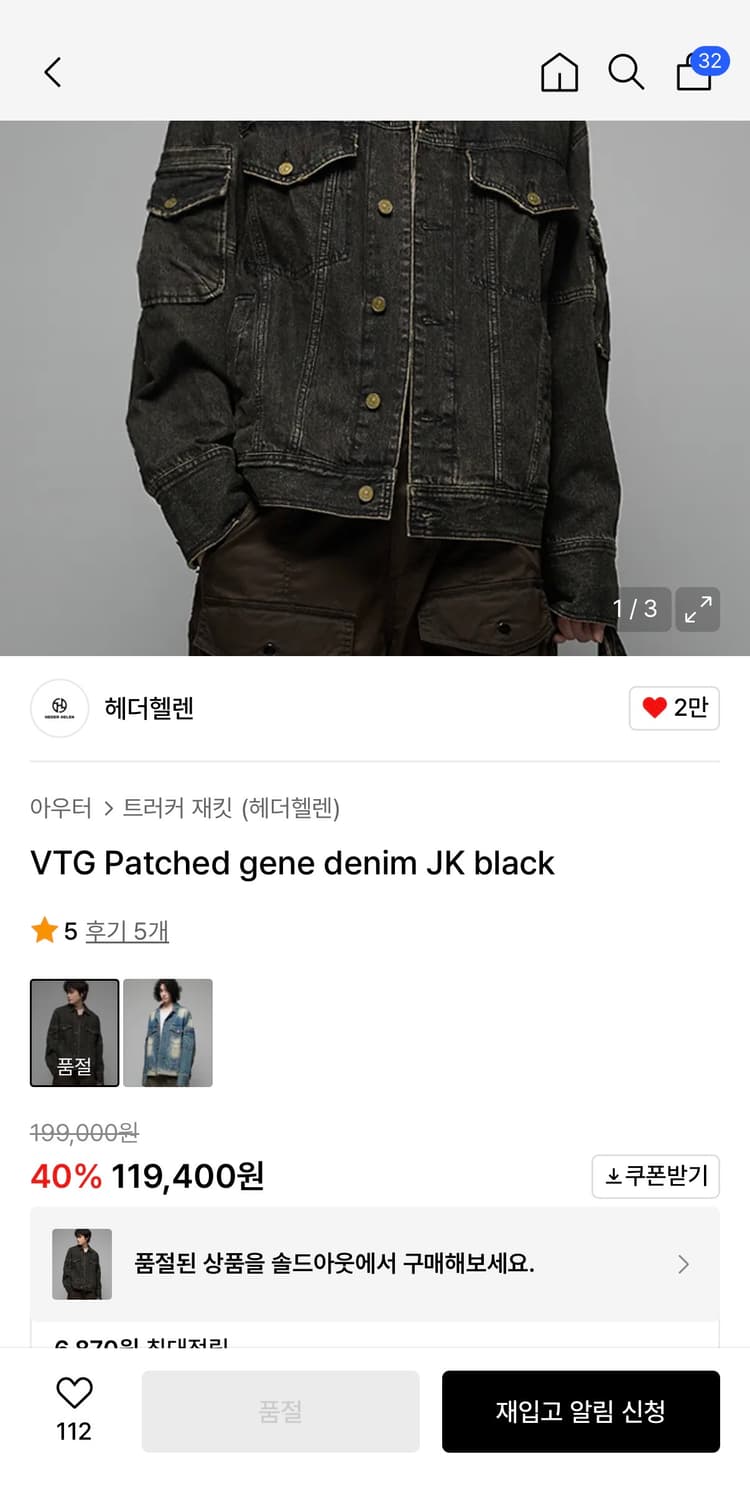Expand product image to fullscreen
This screenshot has width=750, height=1500.
pyautogui.click(x=697, y=610)
